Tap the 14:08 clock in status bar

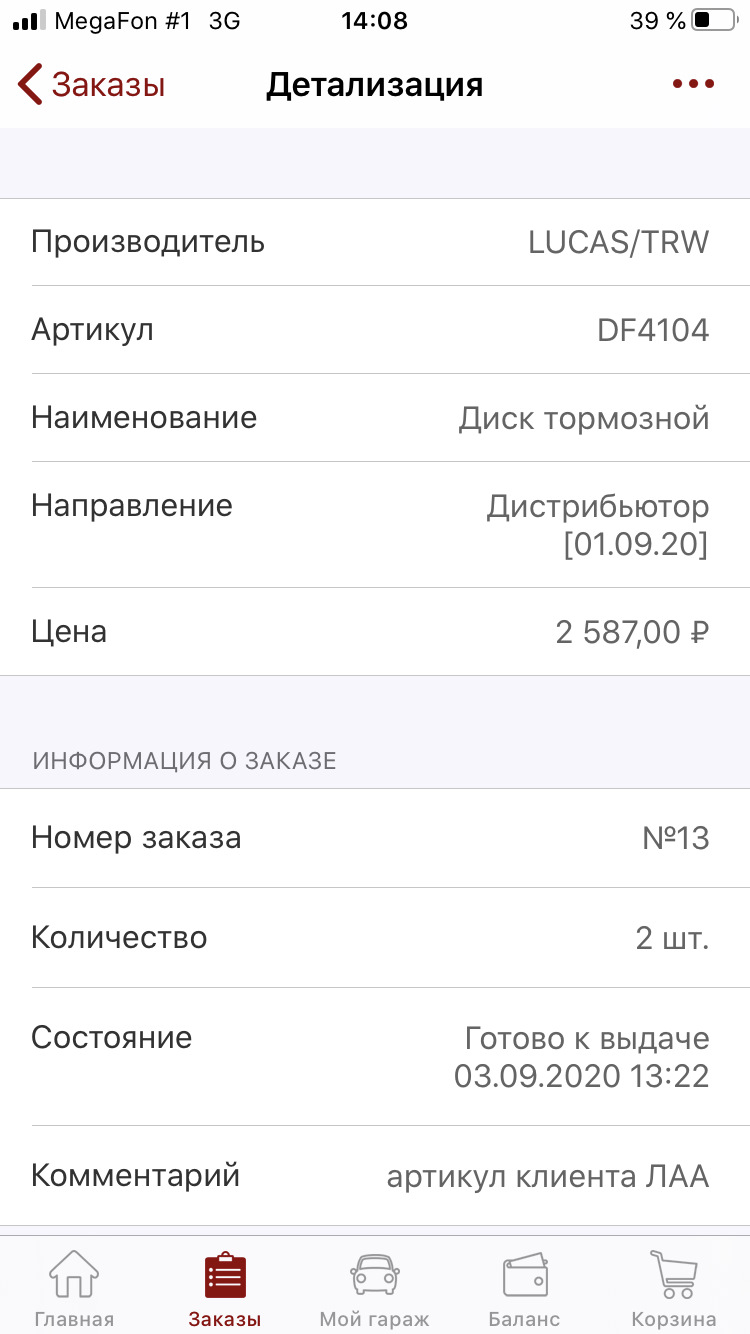375,20
